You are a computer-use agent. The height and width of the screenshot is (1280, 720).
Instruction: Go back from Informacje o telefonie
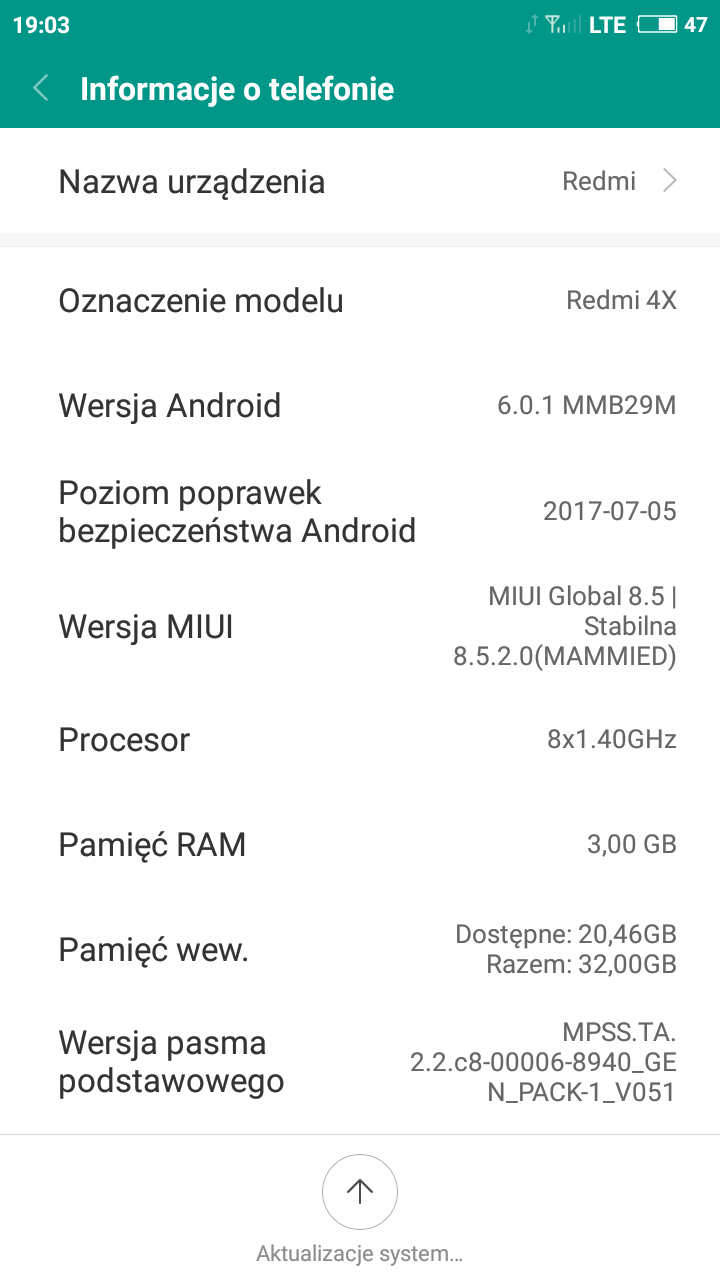(x=41, y=88)
